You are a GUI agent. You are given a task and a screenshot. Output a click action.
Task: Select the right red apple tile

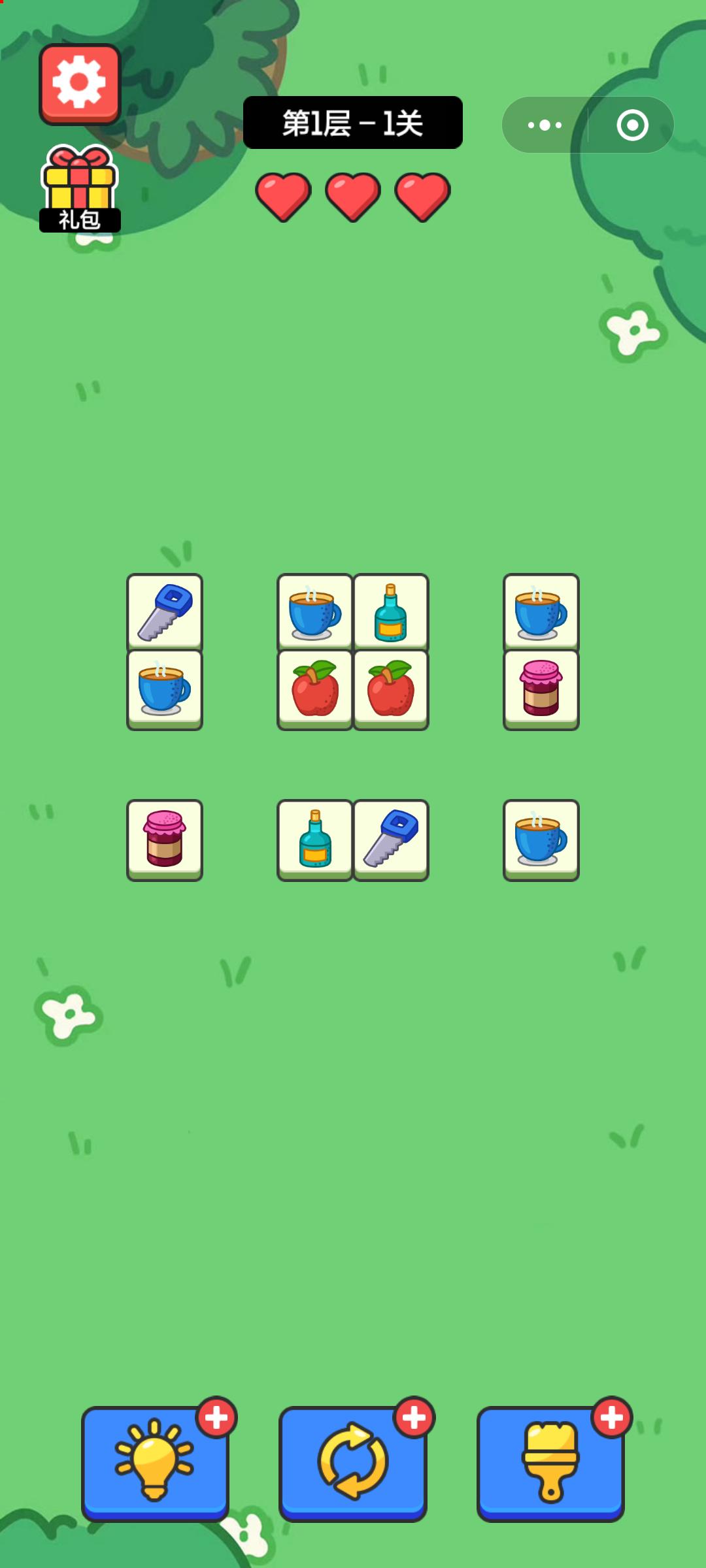pos(391,689)
